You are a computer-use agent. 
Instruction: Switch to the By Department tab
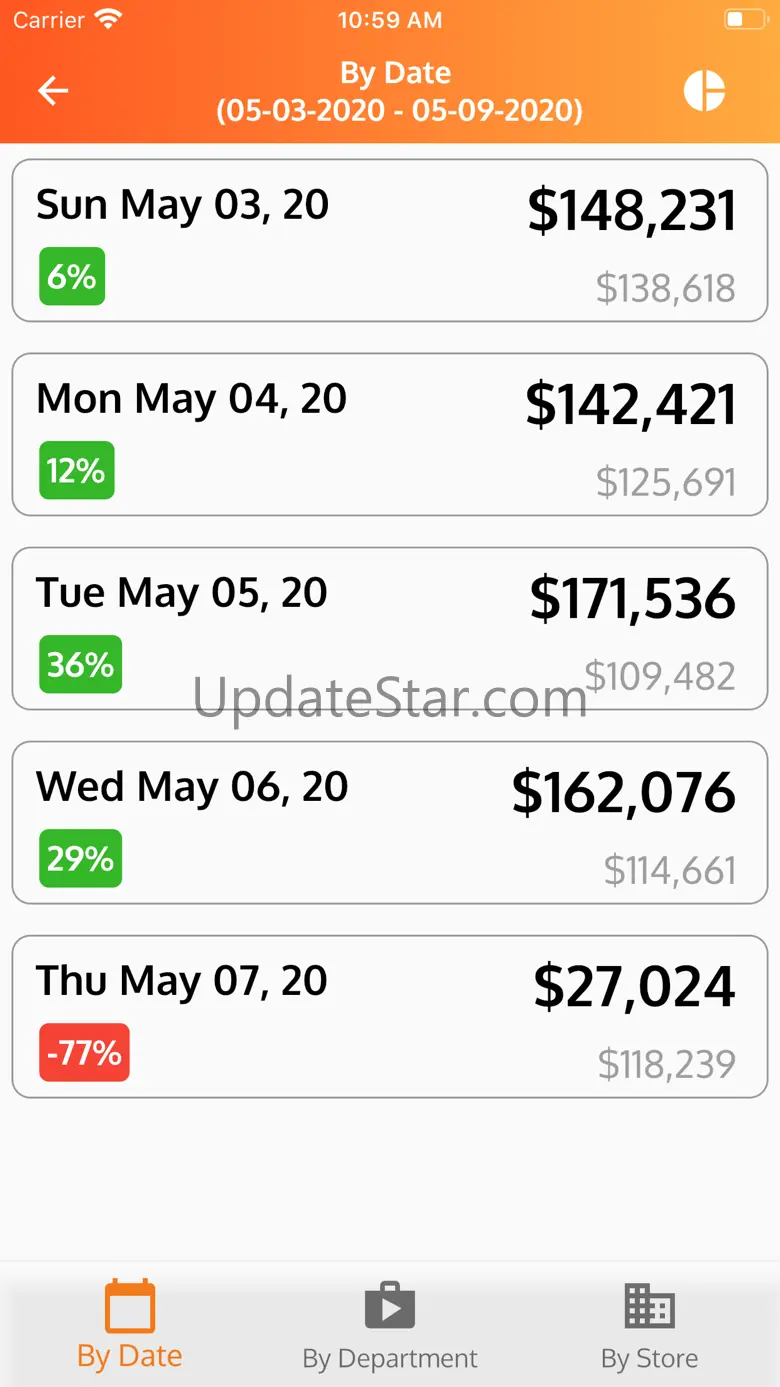point(390,1324)
